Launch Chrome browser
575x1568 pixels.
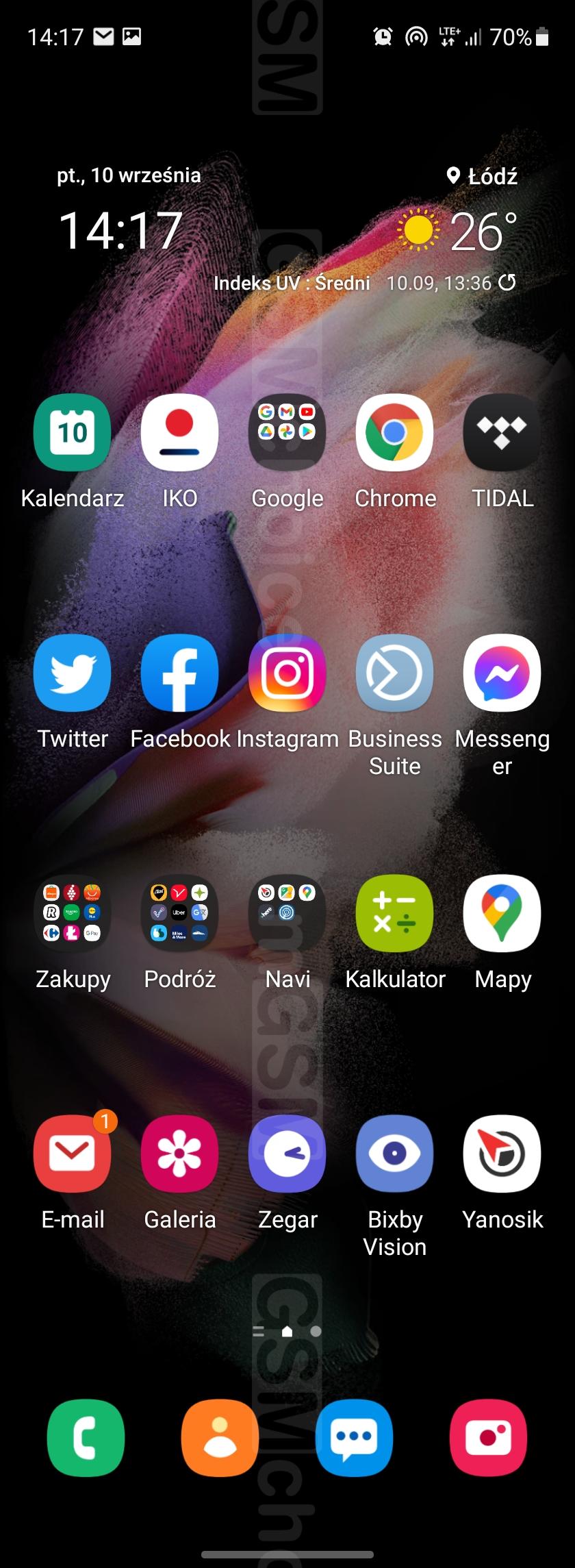pos(394,433)
